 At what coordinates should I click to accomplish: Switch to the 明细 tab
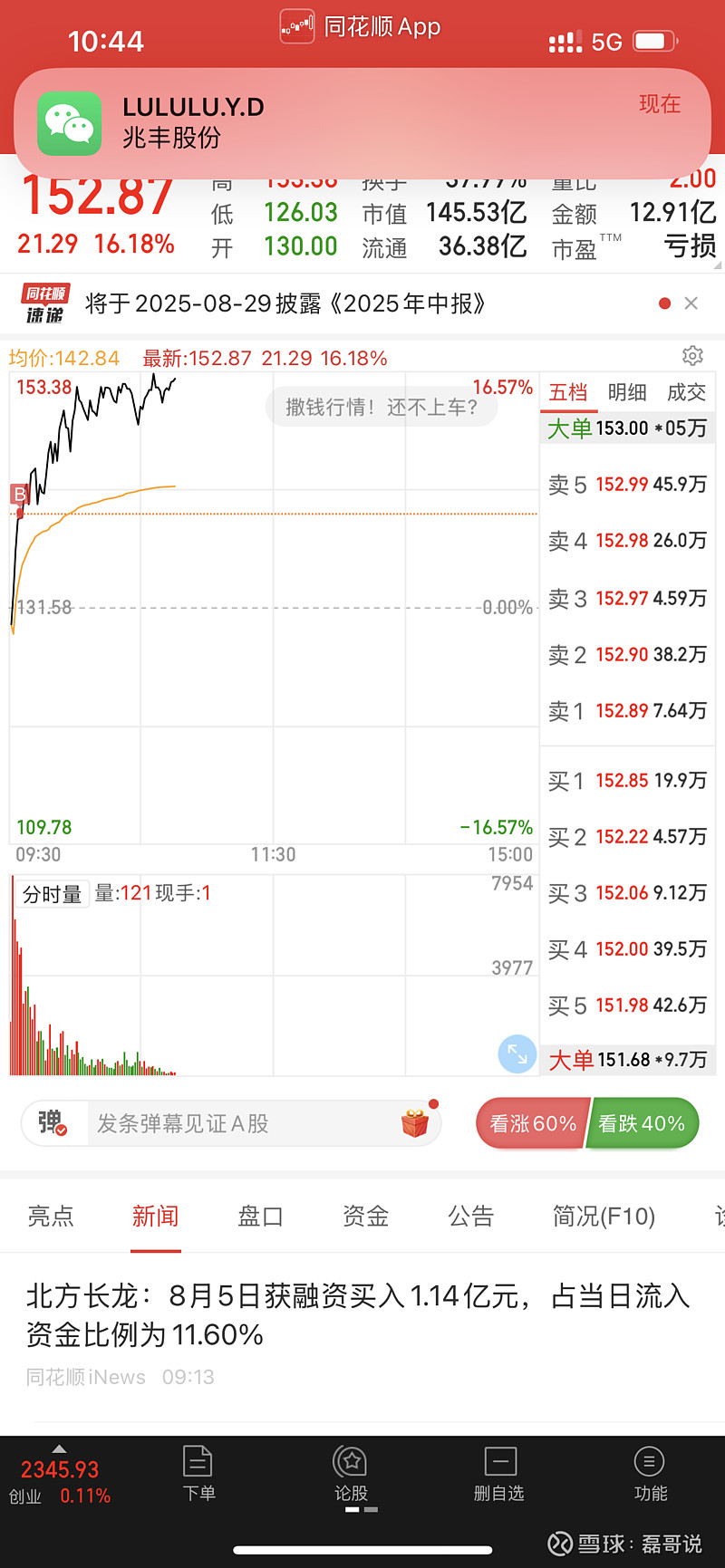tap(627, 392)
